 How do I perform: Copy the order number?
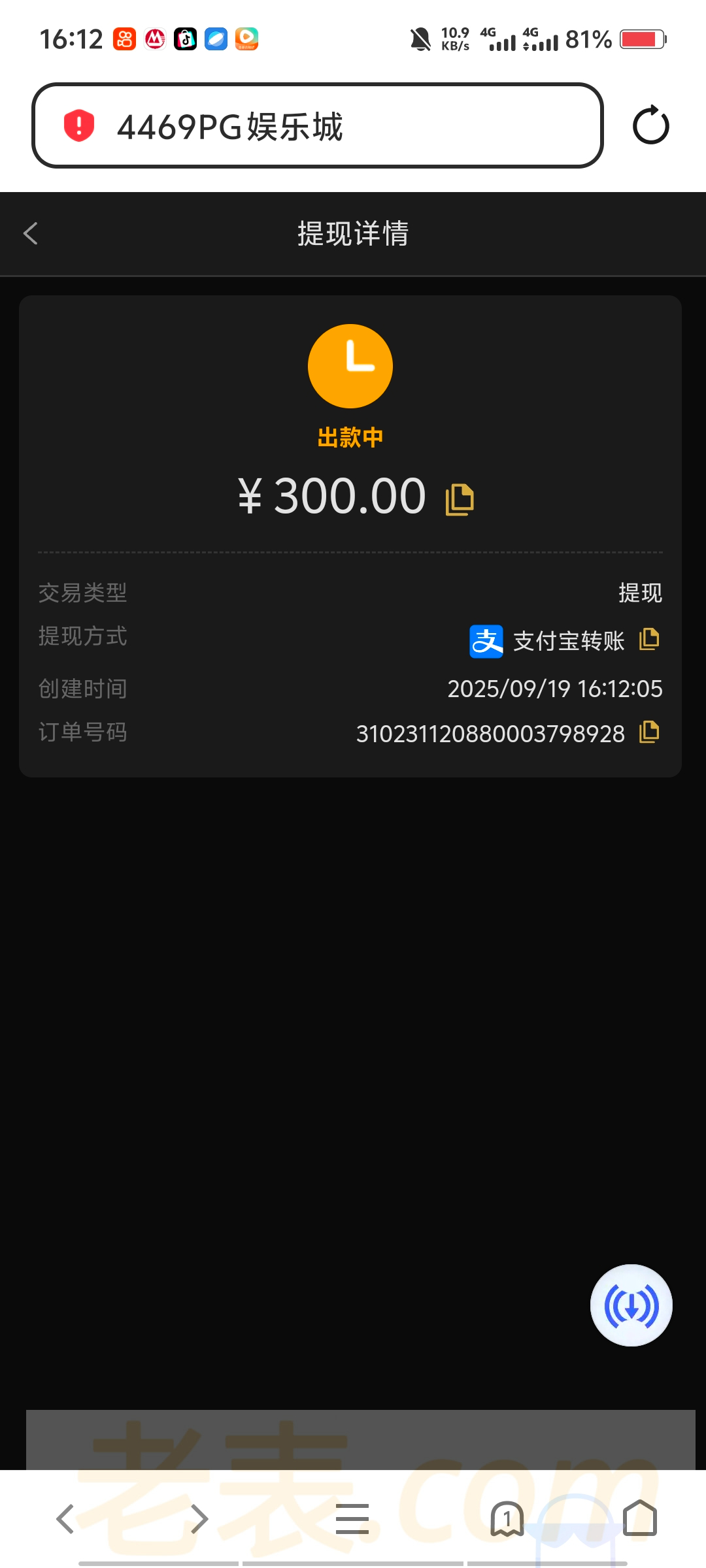pyautogui.click(x=649, y=732)
